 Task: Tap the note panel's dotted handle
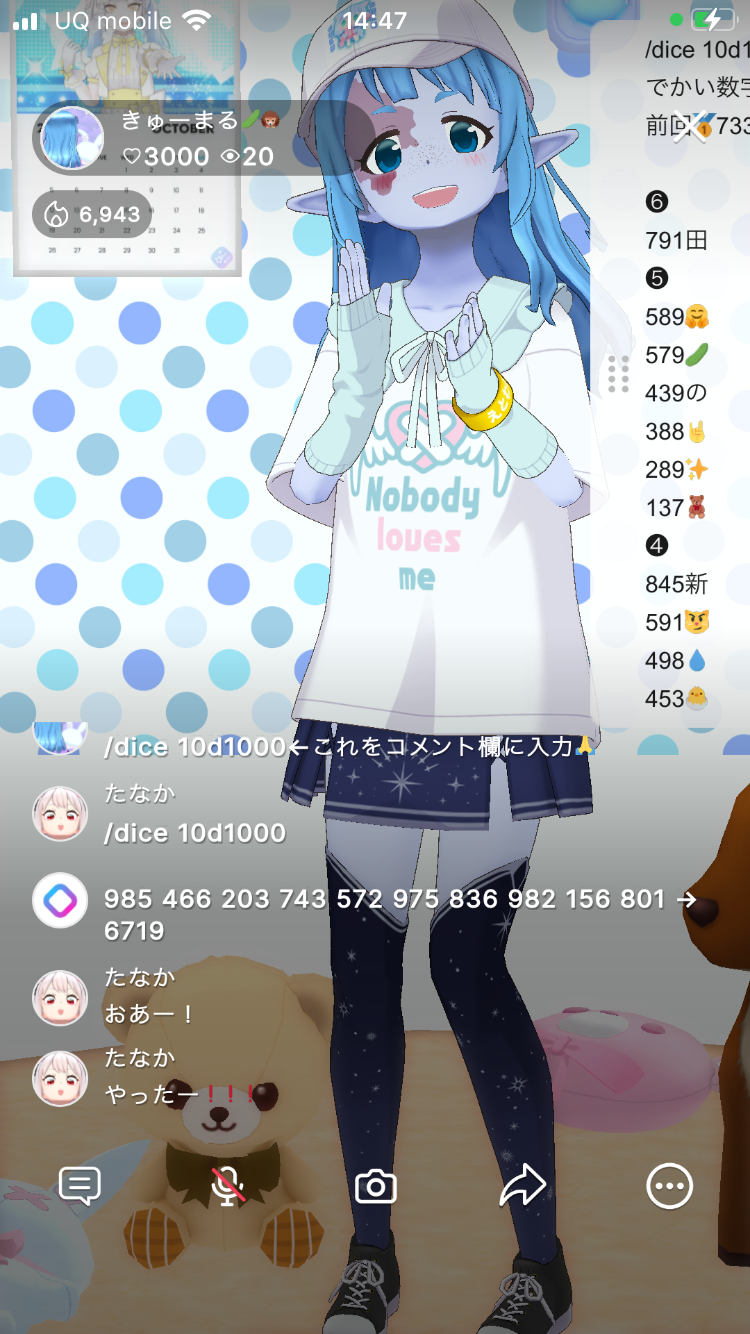point(618,373)
